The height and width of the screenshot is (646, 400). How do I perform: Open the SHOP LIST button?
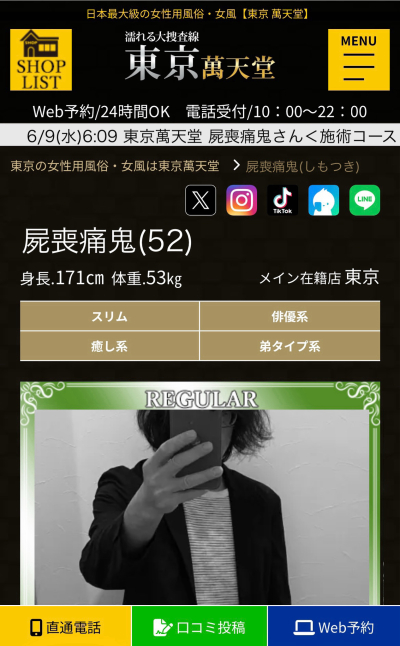point(41,60)
